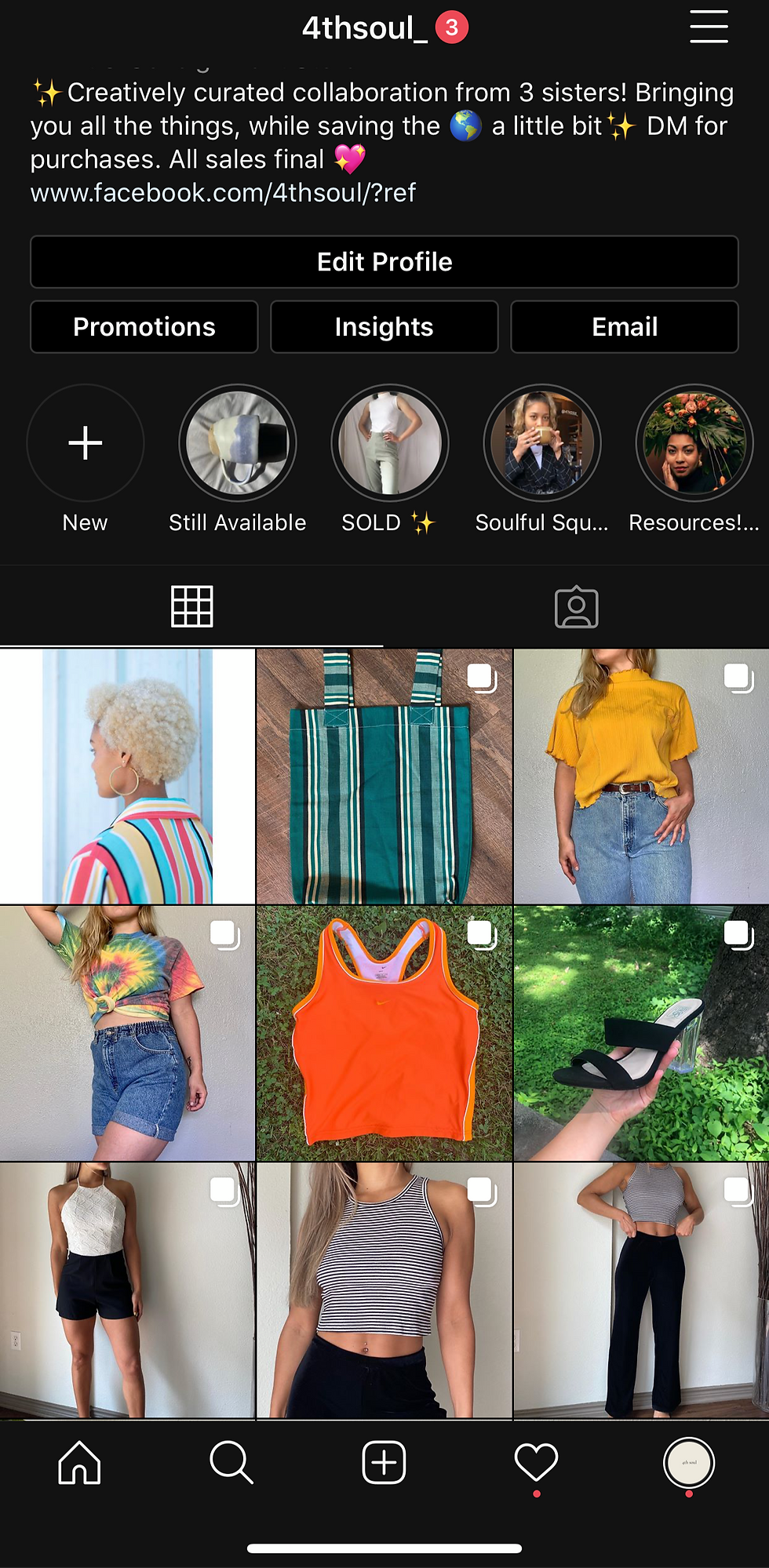Add a New story highlight
Image resolution: width=769 pixels, height=1568 pixels.
[x=86, y=443]
